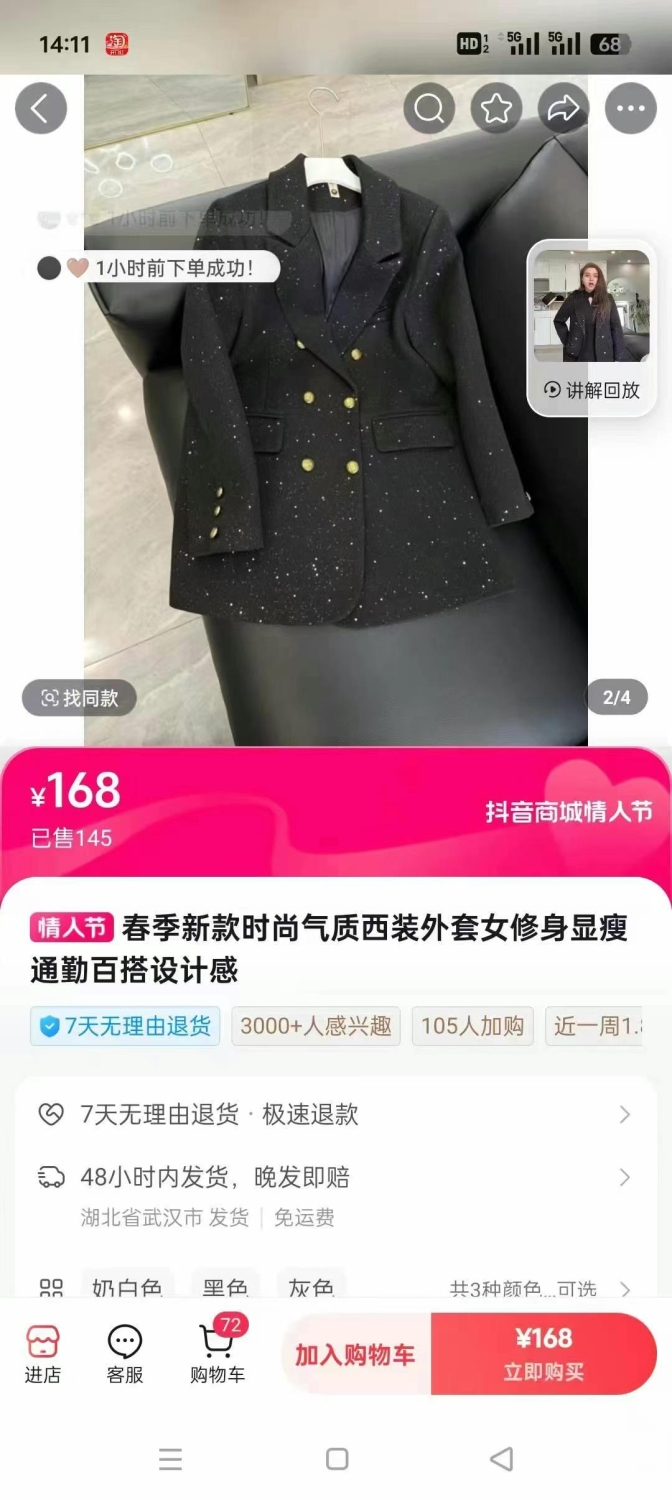Viewport: 672px width, 1500px height.
Task: Tap 加入购物车 to add to cart
Action: [355, 1355]
